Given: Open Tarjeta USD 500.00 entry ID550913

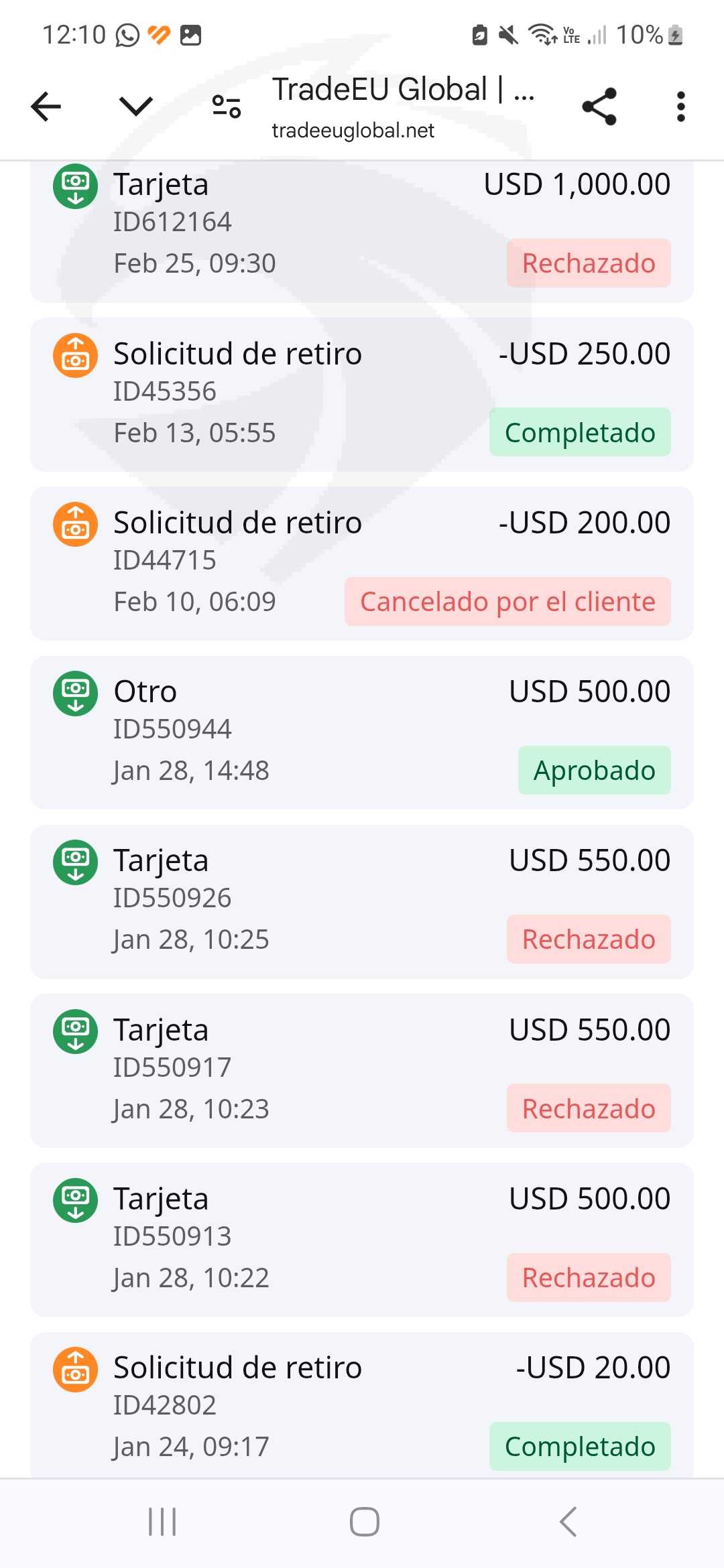Looking at the screenshot, I should pyautogui.click(x=362, y=1238).
